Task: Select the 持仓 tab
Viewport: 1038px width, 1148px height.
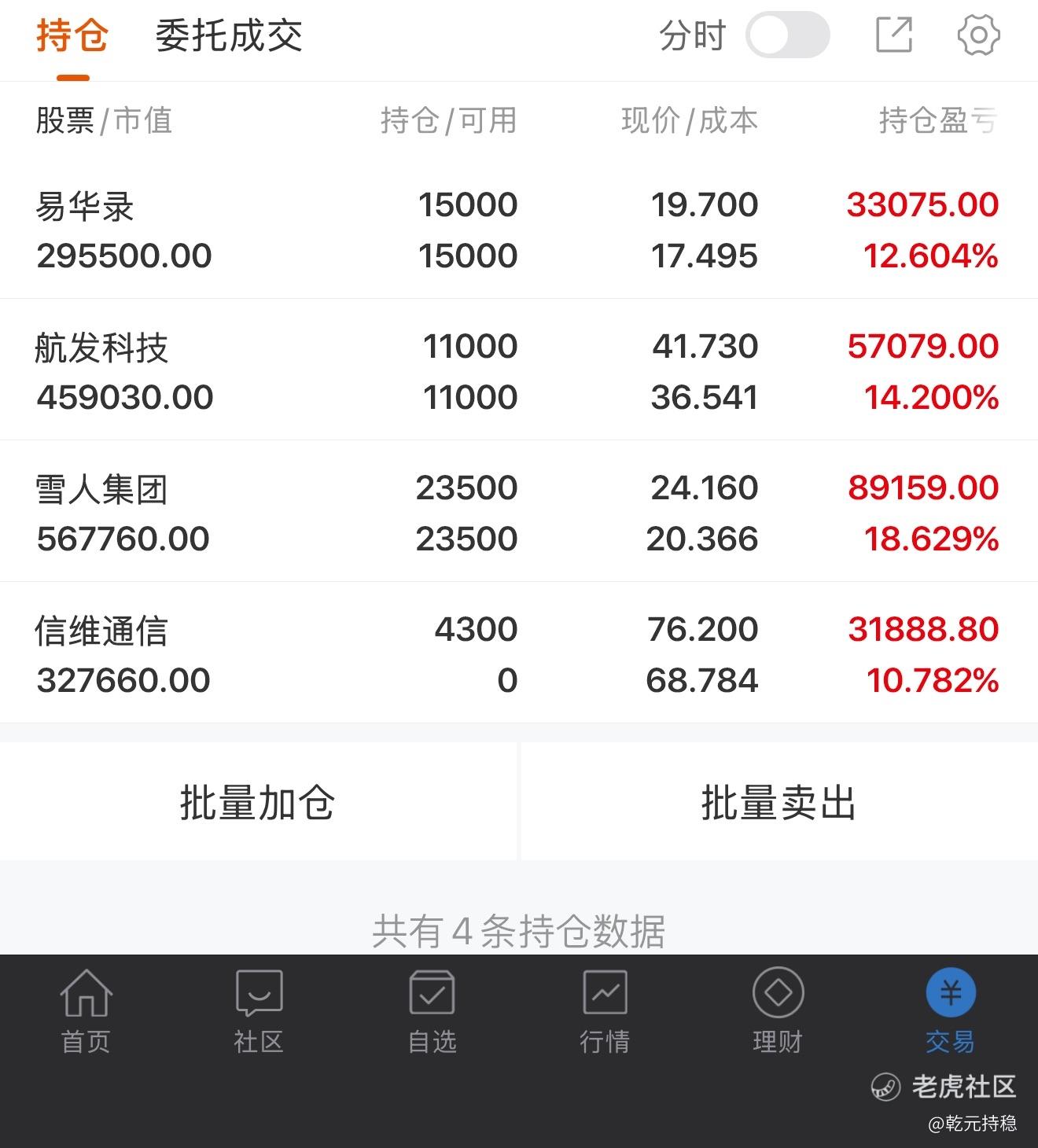Action: click(x=72, y=36)
